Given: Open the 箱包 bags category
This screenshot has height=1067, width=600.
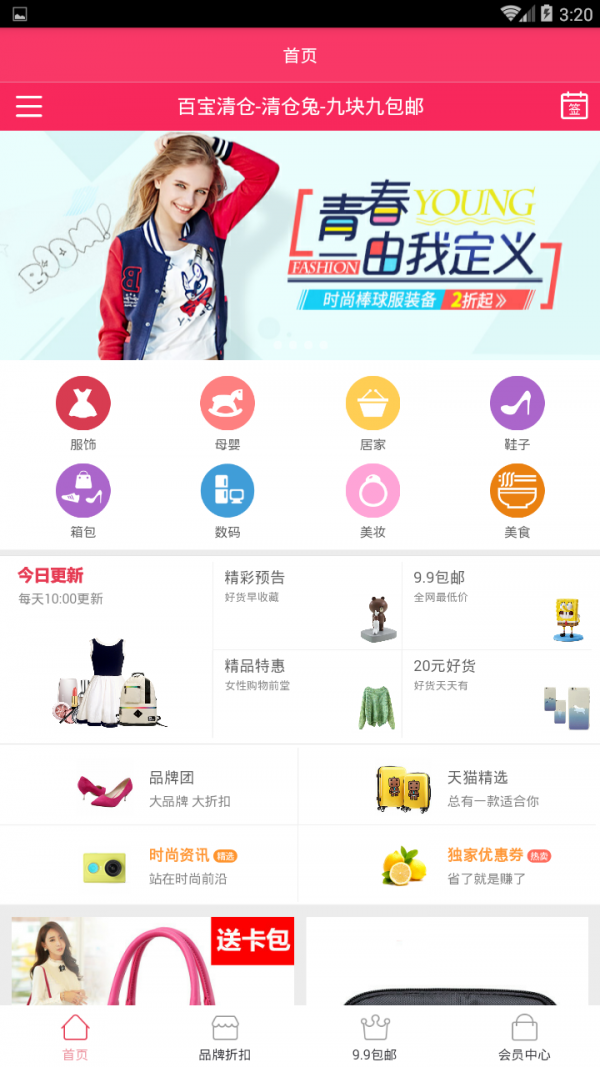Looking at the screenshot, I should [x=83, y=500].
